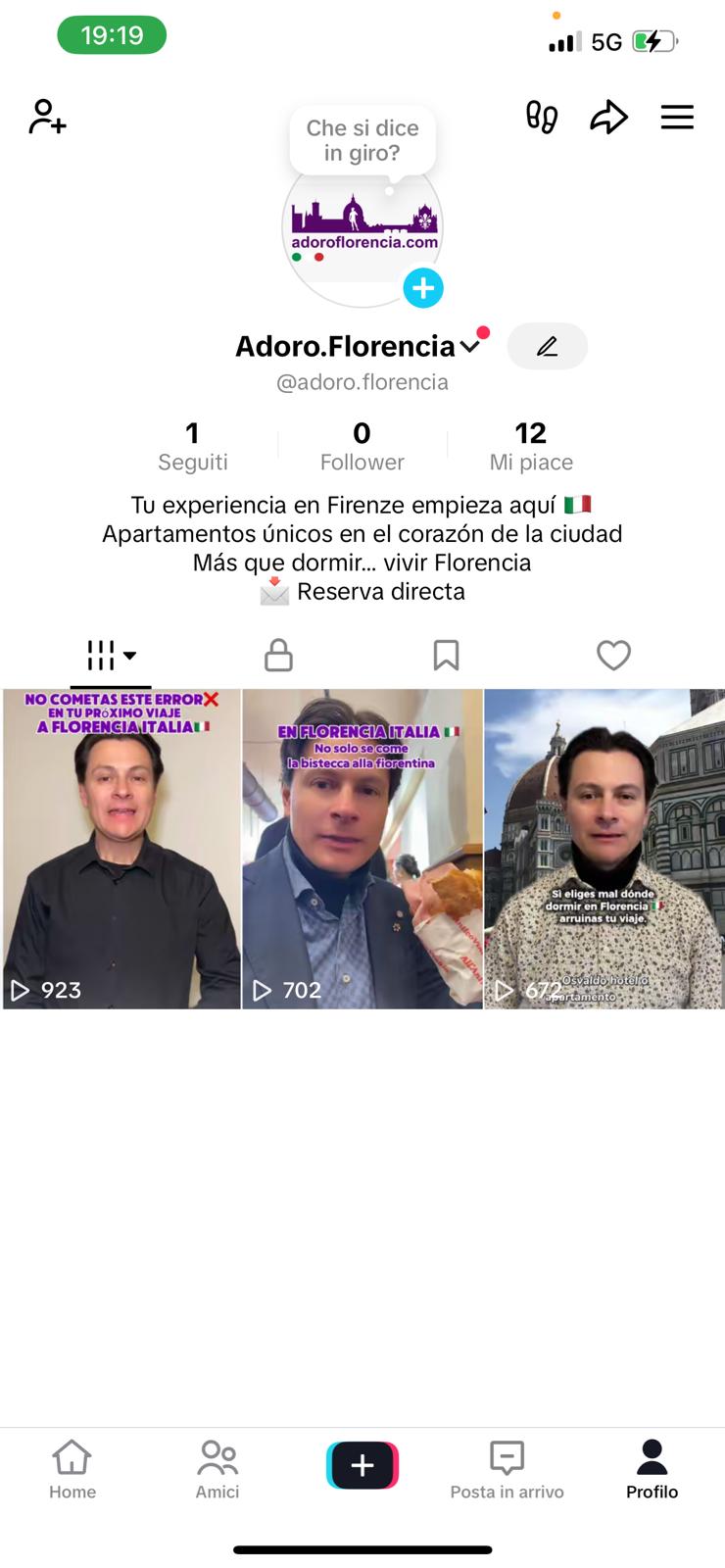The height and width of the screenshot is (1568, 725).
Task: Open the hamburger menu
Action: click(677, 118)
